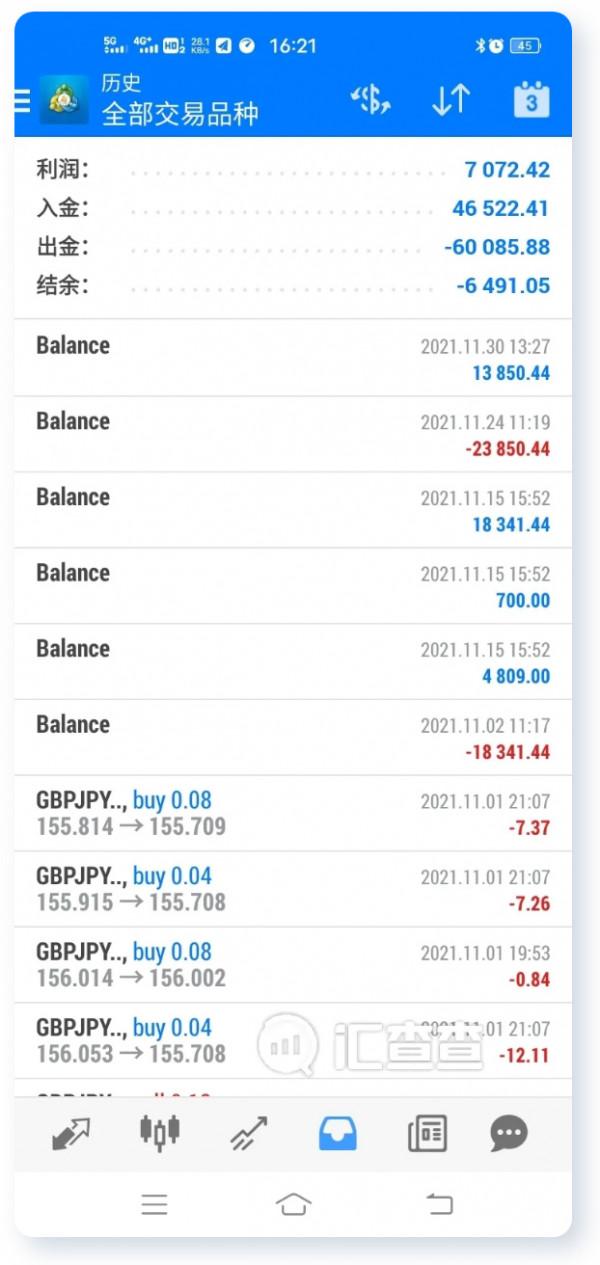Change the history sort order
The height and width of the screenshot is (1265, 600).
(451, 100)
